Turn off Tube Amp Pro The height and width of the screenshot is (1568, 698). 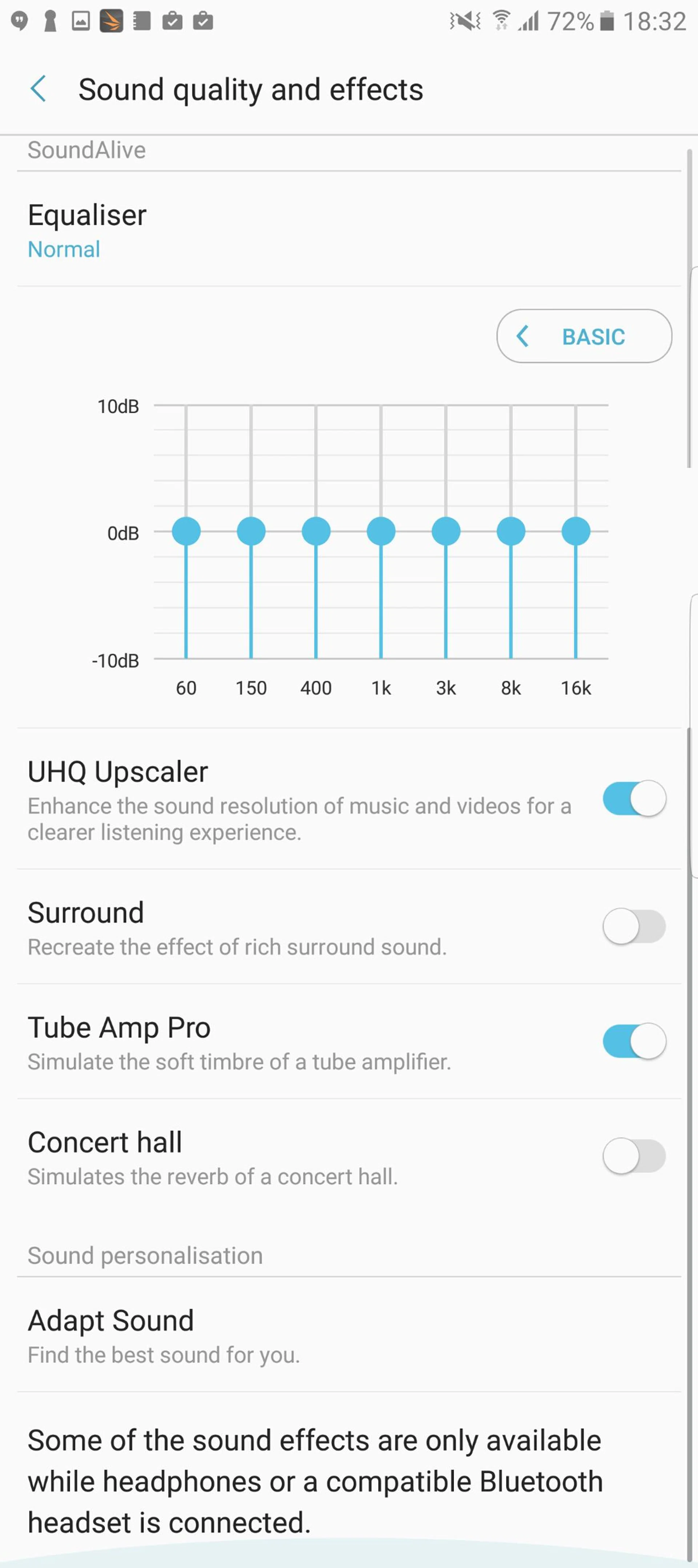click(633, 1041)
